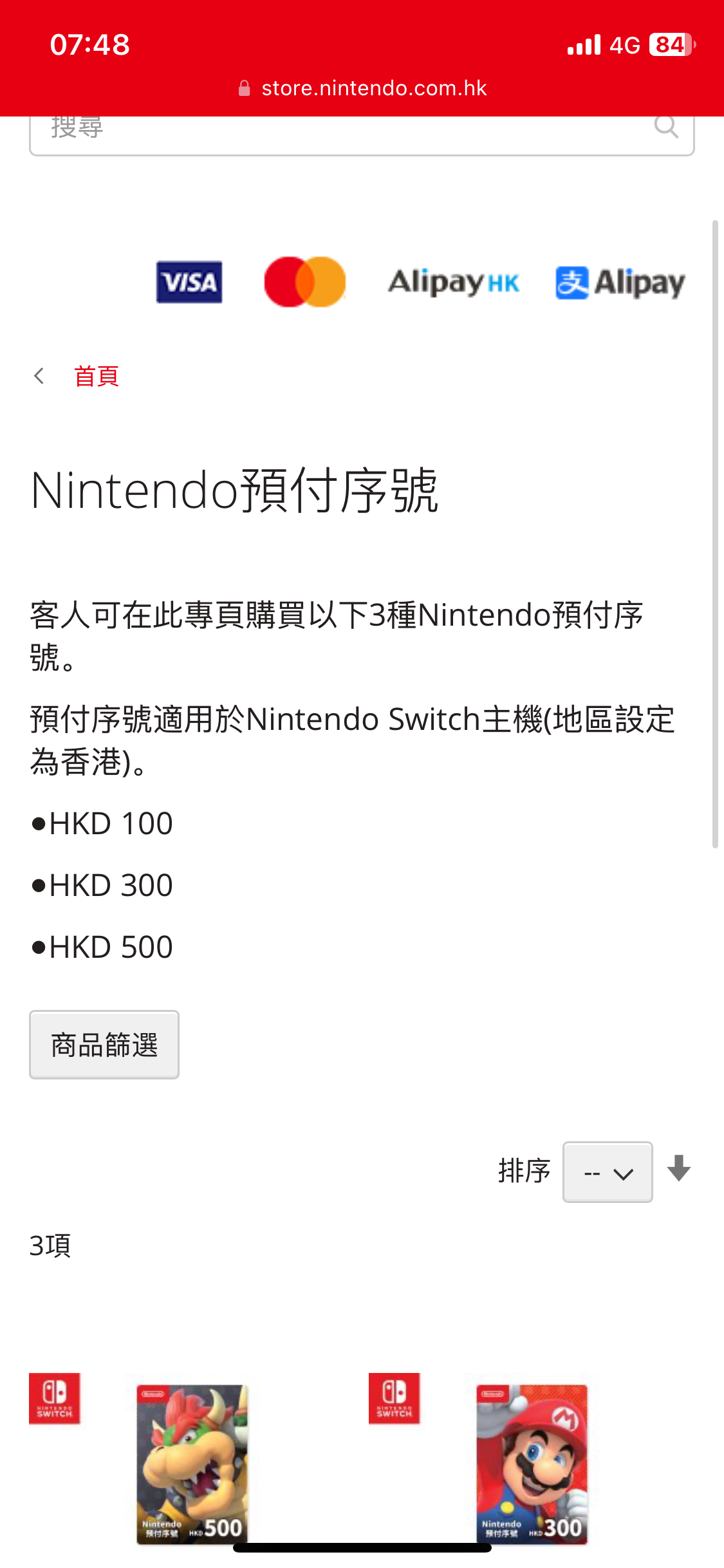Viewport: 724px width, 1568px height.
Task: Go back to 首頁 link
Action: point(97,377)
